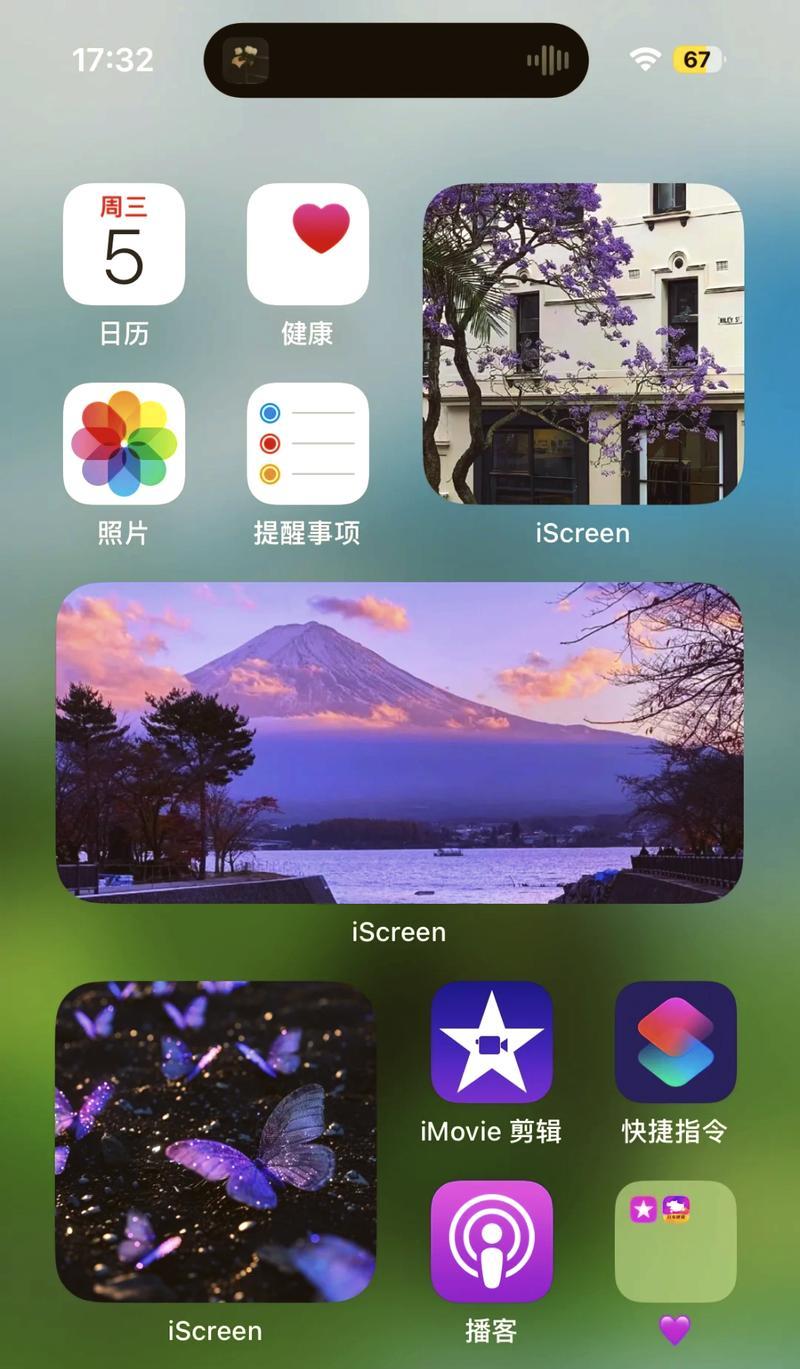The width and height of the screenshot is (800, 1369).
Task: Expand the Dynamic Island audio activity
Action: [x=396, y=60]
